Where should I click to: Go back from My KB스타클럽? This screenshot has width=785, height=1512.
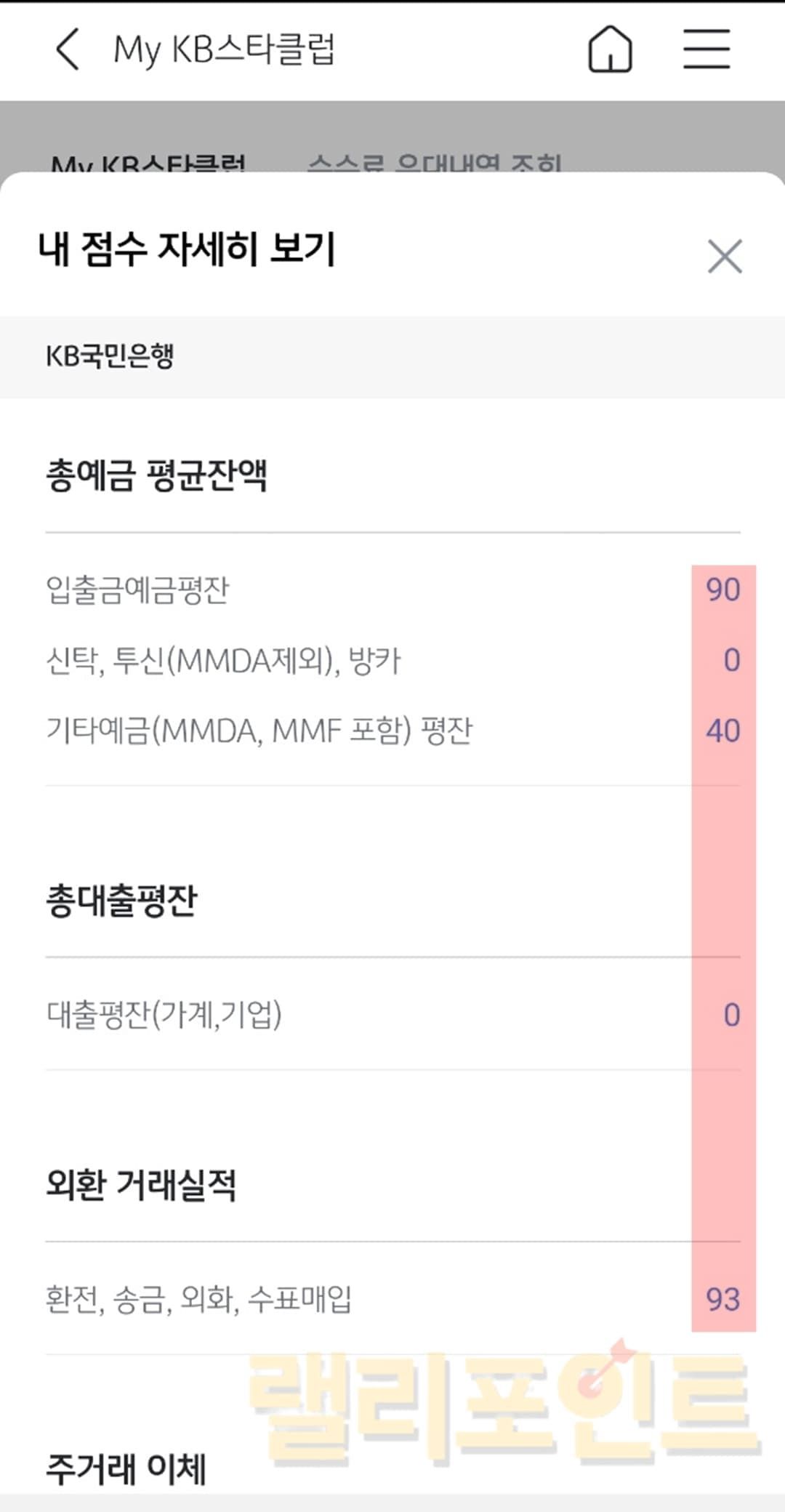[x=68, y=49]
